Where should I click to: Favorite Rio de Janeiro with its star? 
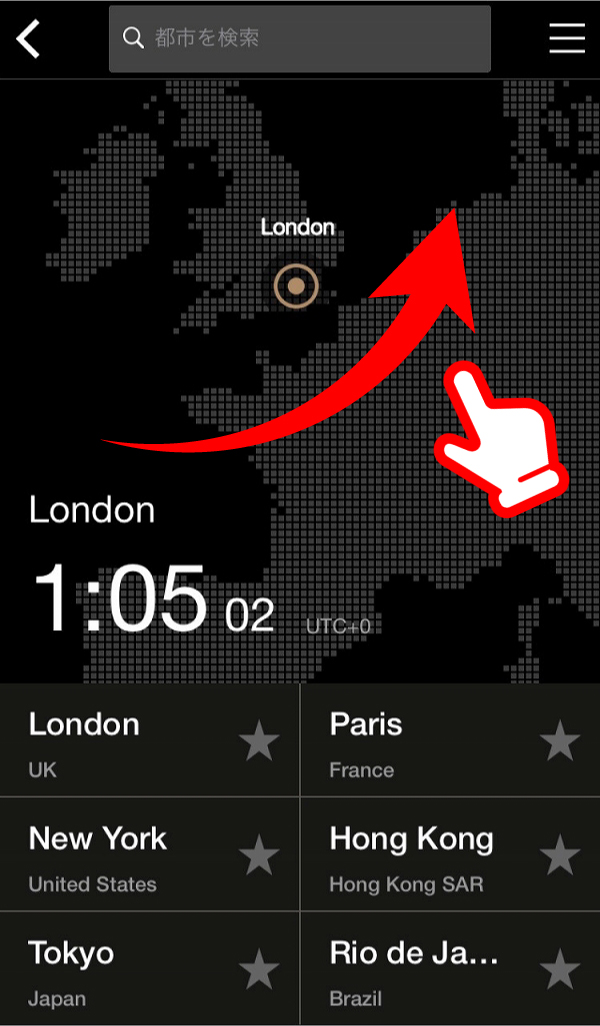[560, 970]
